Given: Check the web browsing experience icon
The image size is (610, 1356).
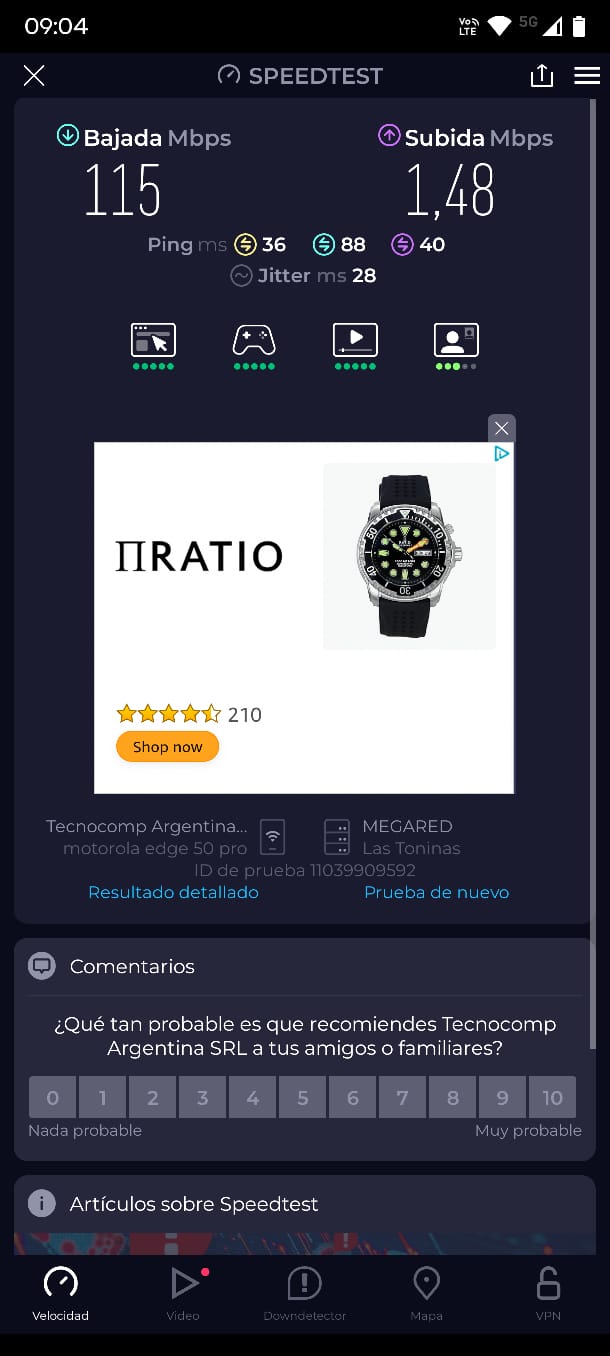Looking at the screenshot, I should point(153,341).
